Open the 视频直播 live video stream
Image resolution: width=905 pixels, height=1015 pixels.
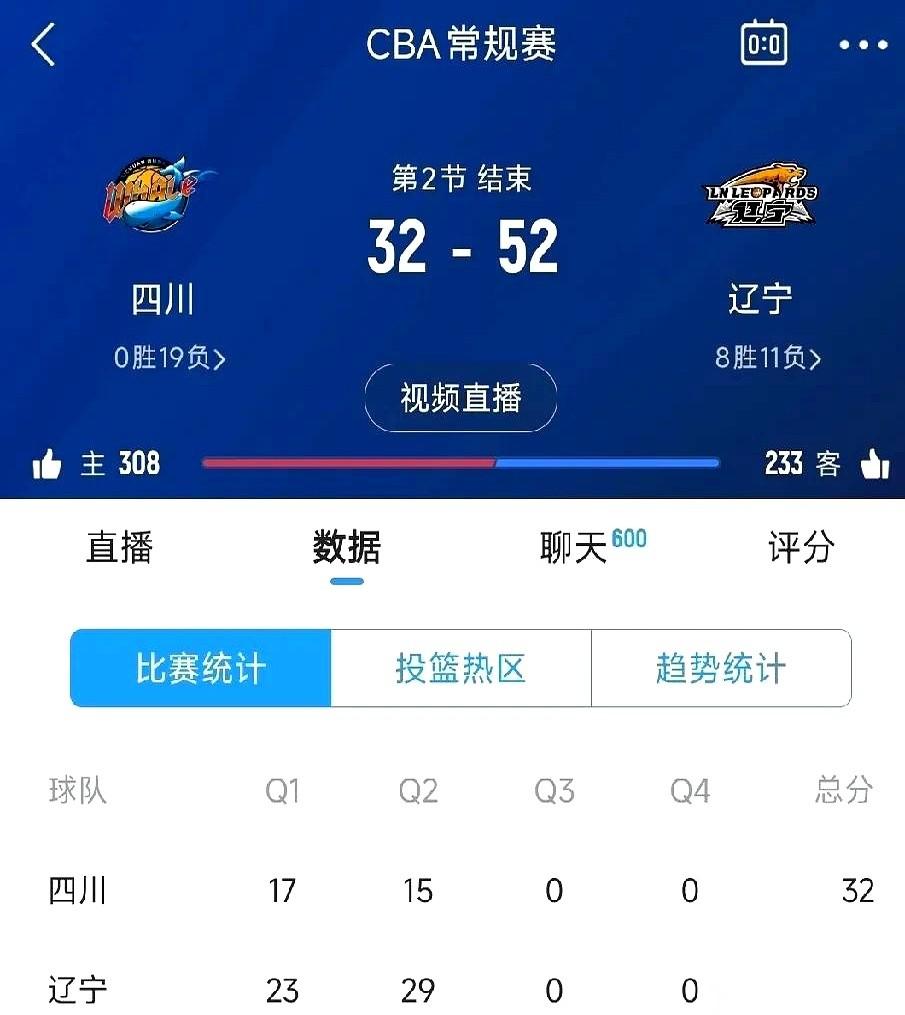pyautogui.click(x=460, y=398)
